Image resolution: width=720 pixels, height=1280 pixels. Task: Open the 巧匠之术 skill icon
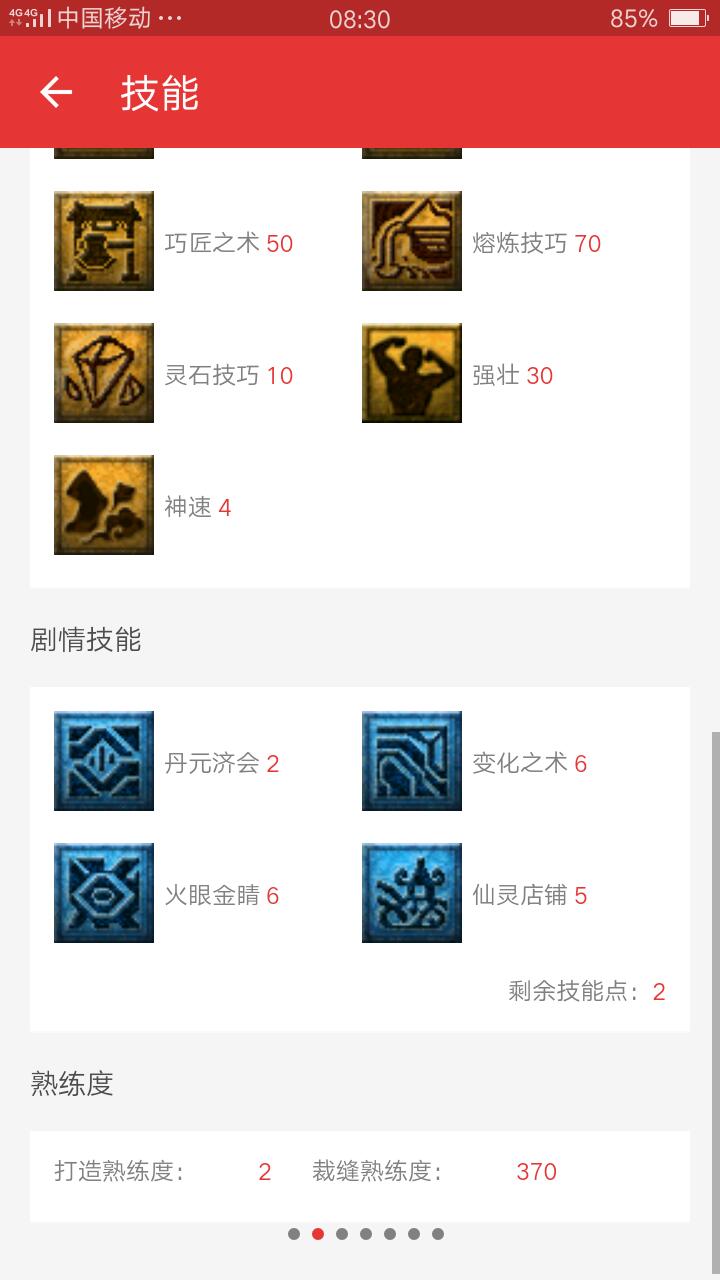click(104, 241)
